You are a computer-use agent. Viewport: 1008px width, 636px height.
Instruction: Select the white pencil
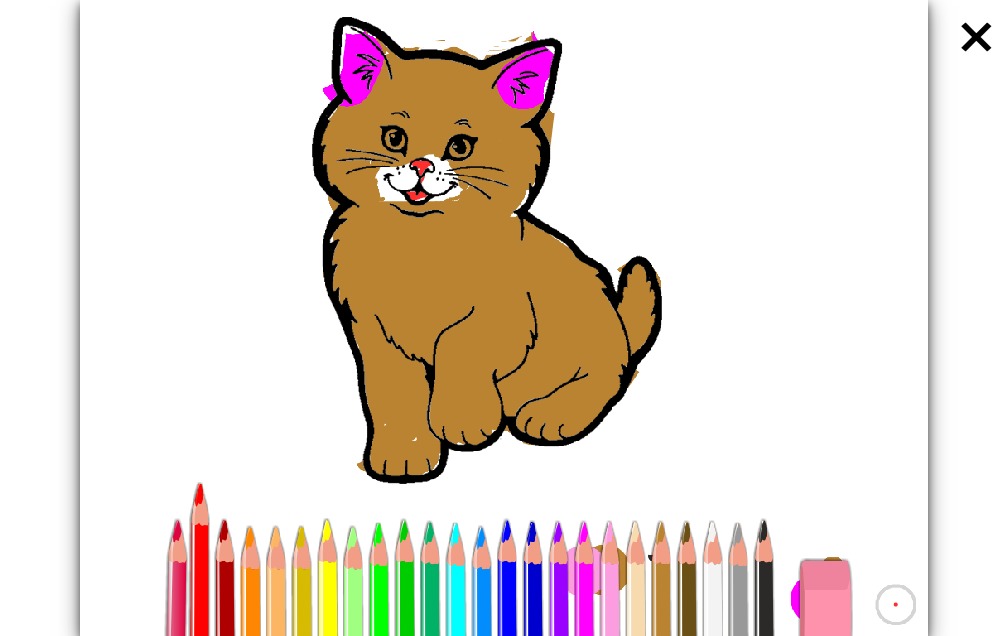pos(713,590)
